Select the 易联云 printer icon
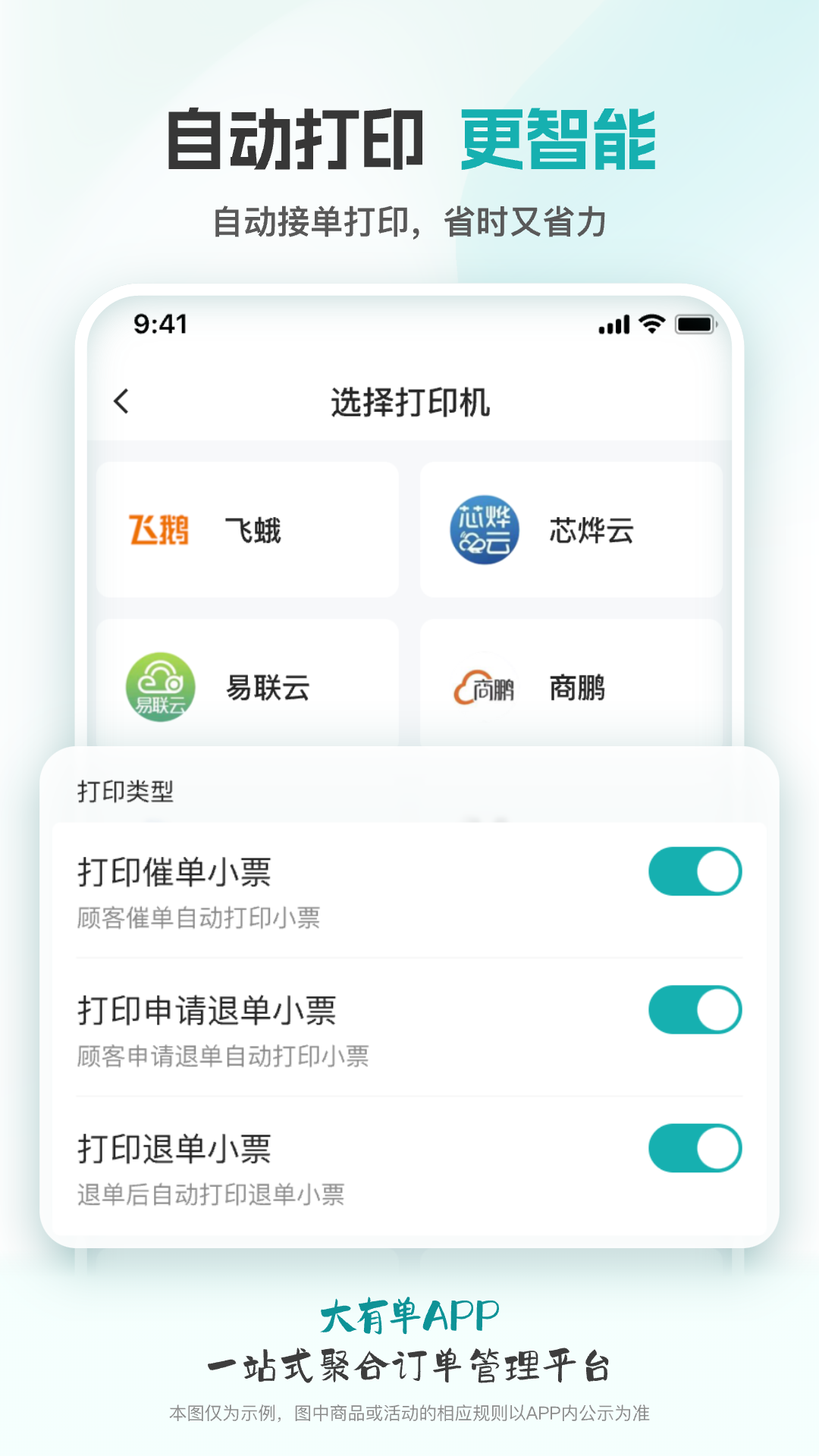This screenshot has height=1456, width=819. 159,689
